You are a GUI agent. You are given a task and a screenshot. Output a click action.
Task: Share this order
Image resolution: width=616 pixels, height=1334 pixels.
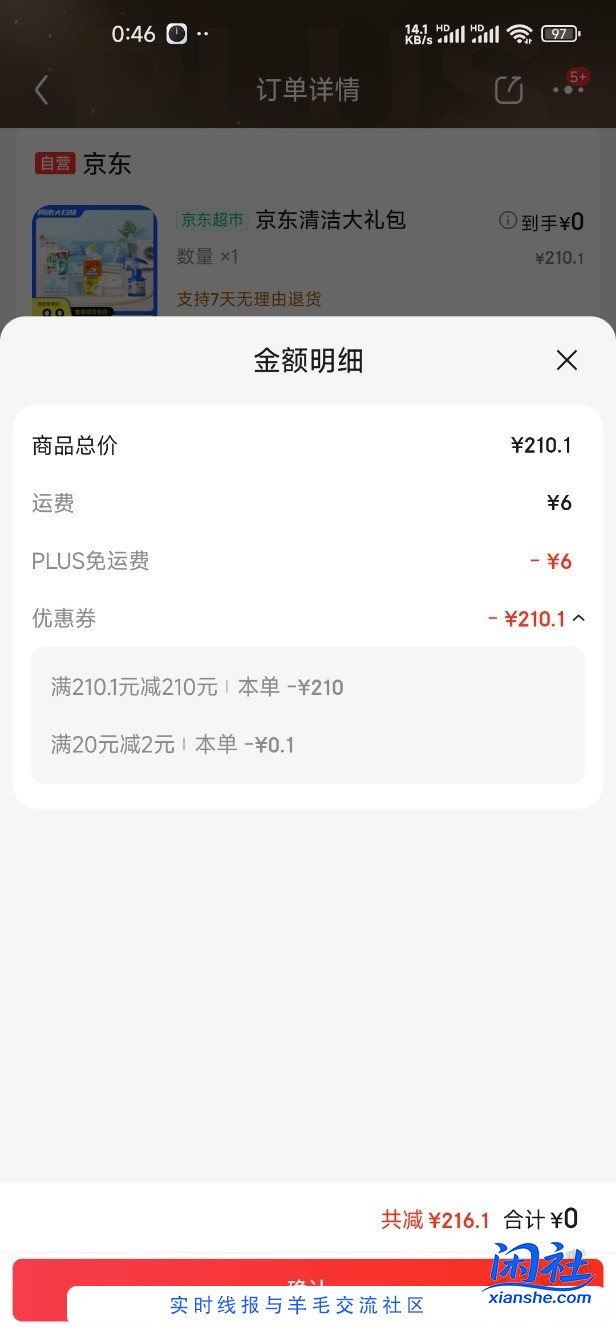coord(509,90)
